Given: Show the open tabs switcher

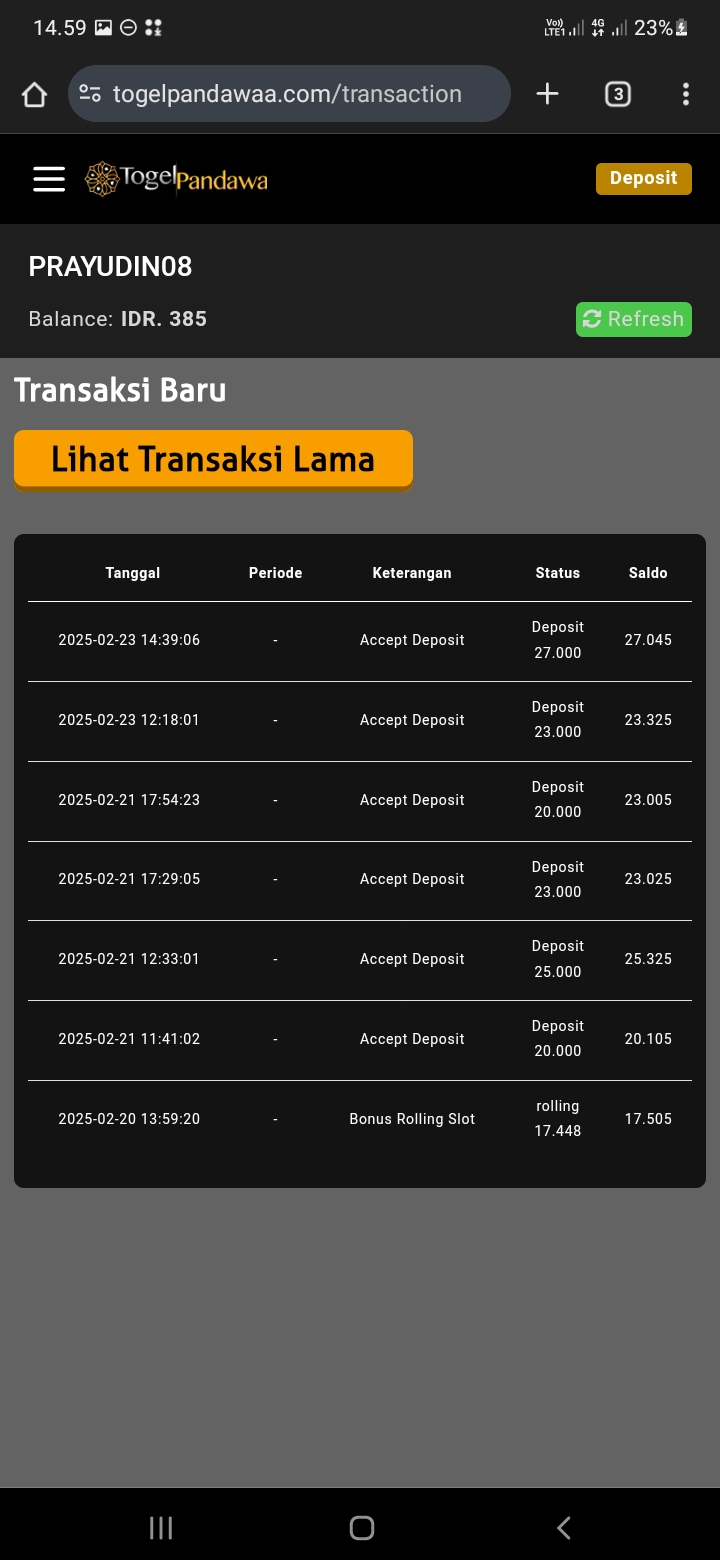Looking at the screenshot, I should (617, 94).
